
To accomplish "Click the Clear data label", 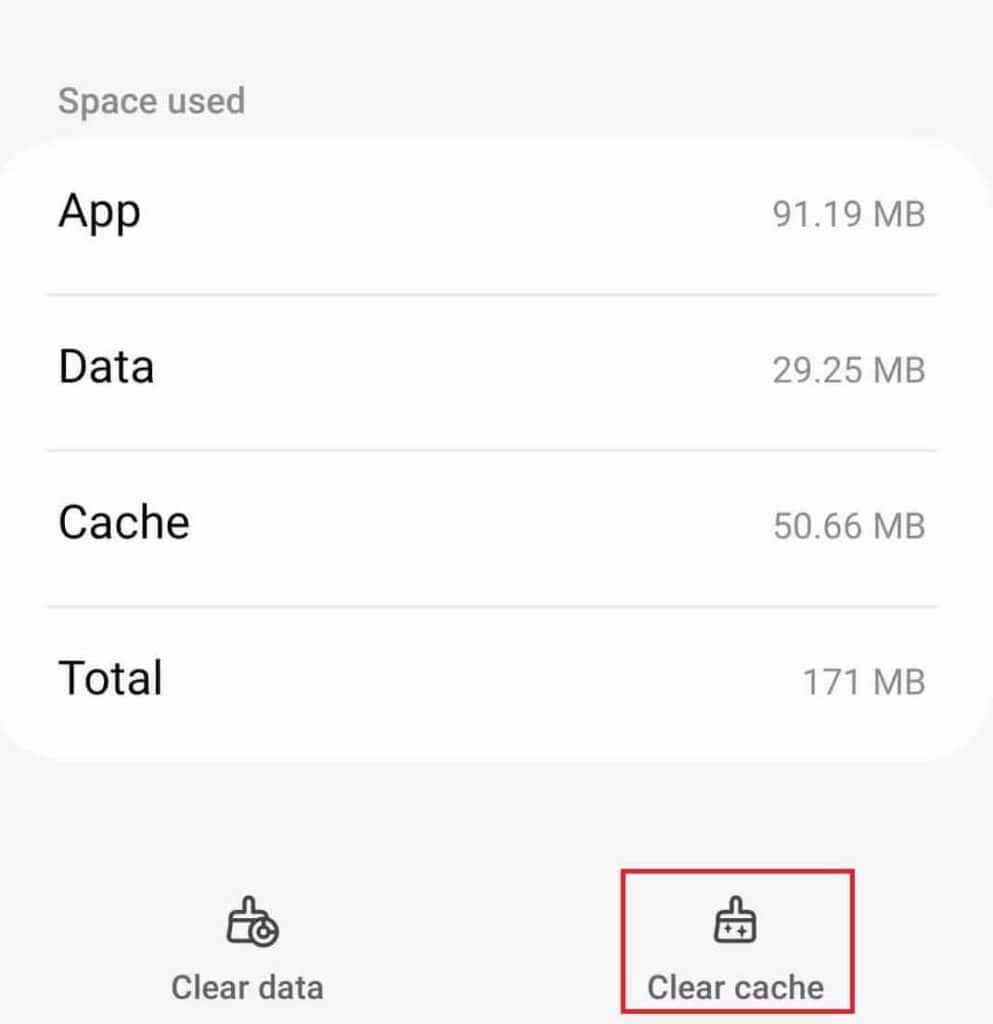I will pos(246,987).
